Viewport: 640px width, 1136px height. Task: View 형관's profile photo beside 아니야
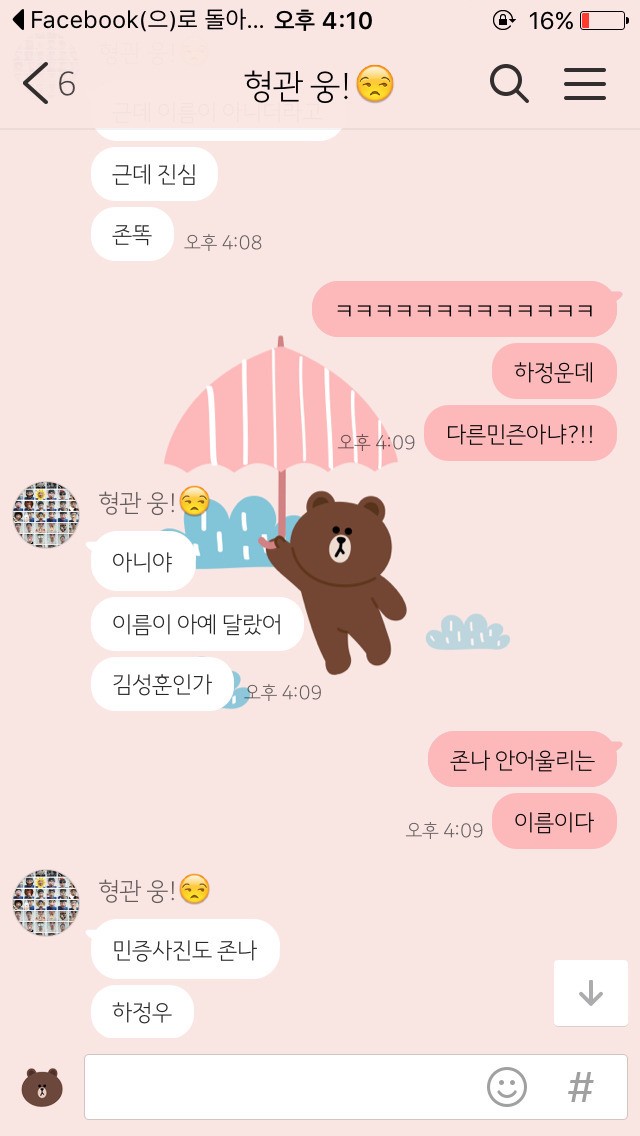(x=45, y=515)
